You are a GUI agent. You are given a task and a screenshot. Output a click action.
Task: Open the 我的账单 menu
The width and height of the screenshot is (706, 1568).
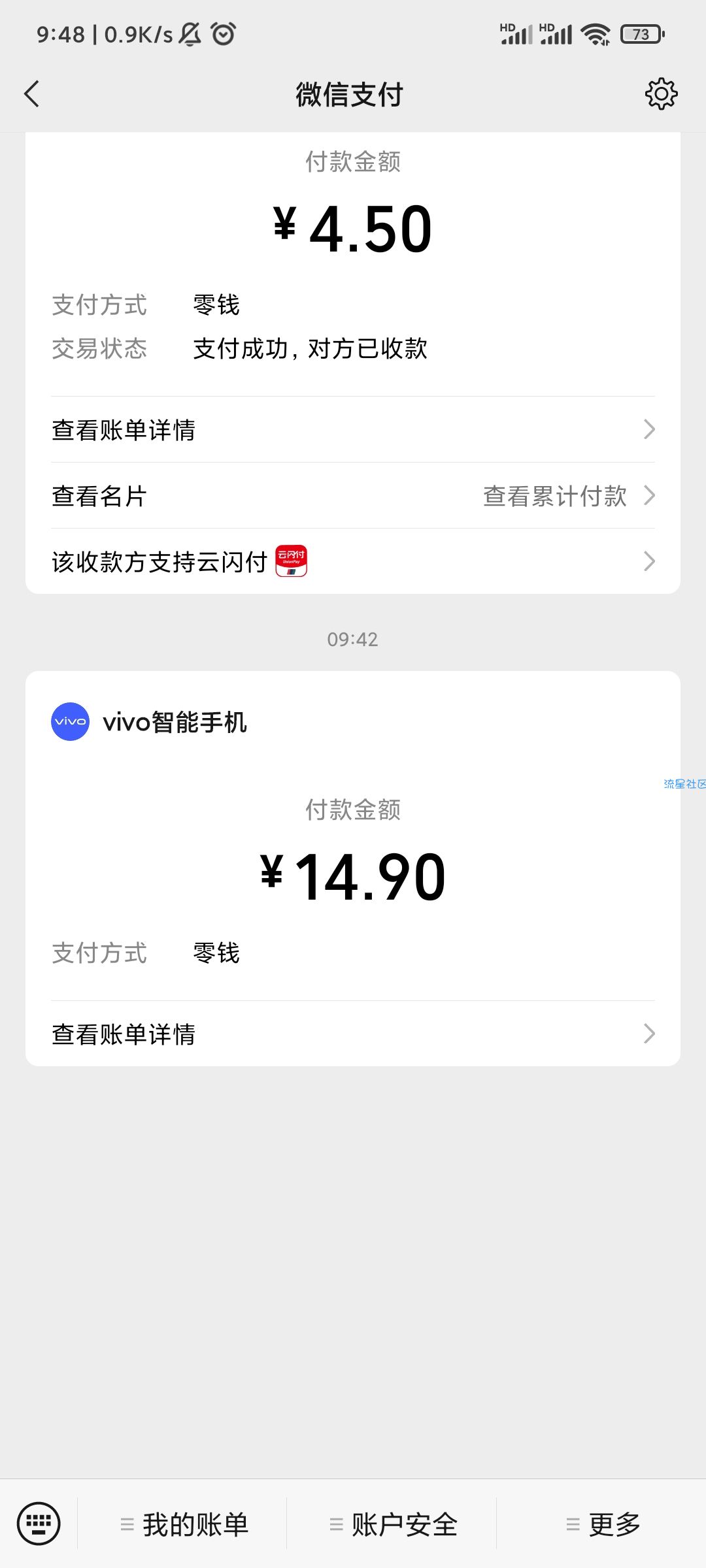click(182, 1524)
